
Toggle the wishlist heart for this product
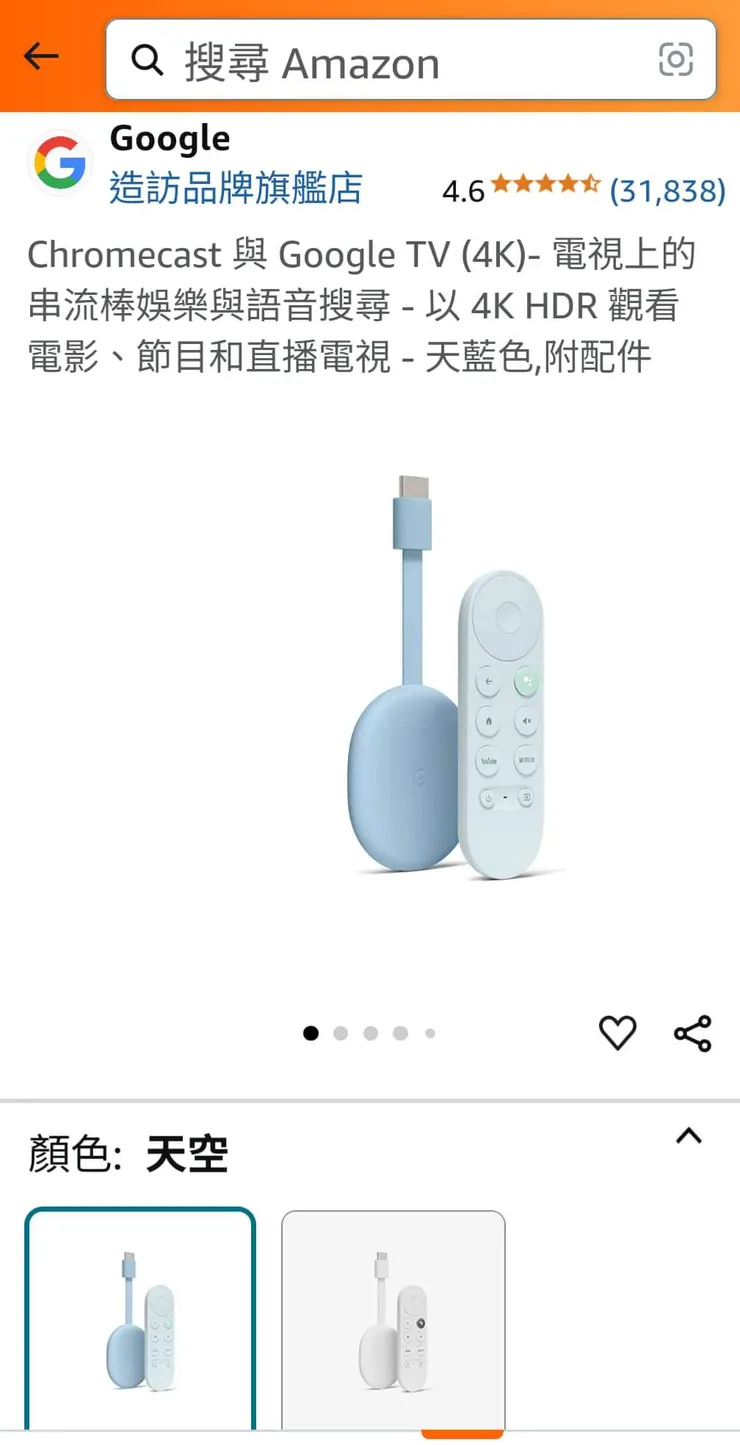[617, 1034]
